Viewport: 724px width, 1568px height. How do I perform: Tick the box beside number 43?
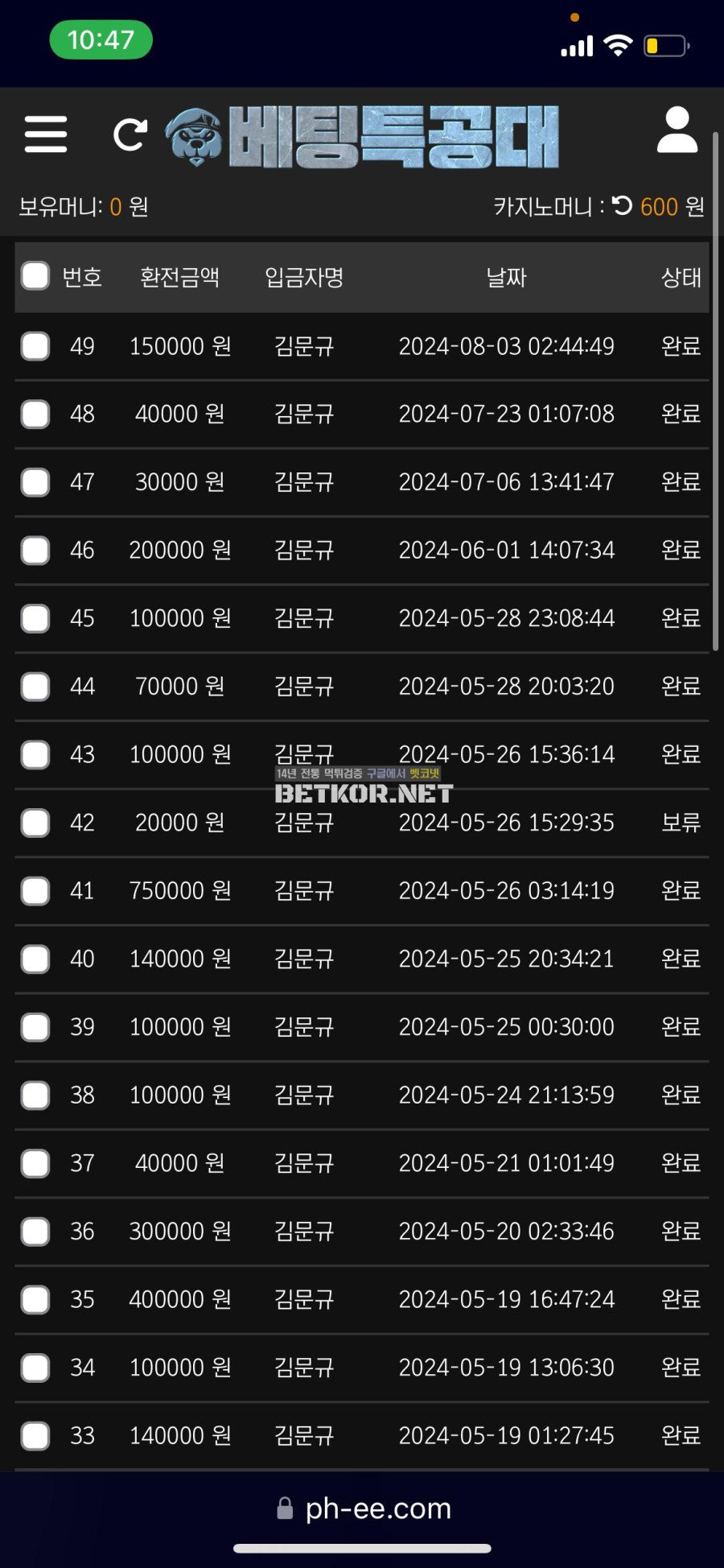[x=35, y=755]
